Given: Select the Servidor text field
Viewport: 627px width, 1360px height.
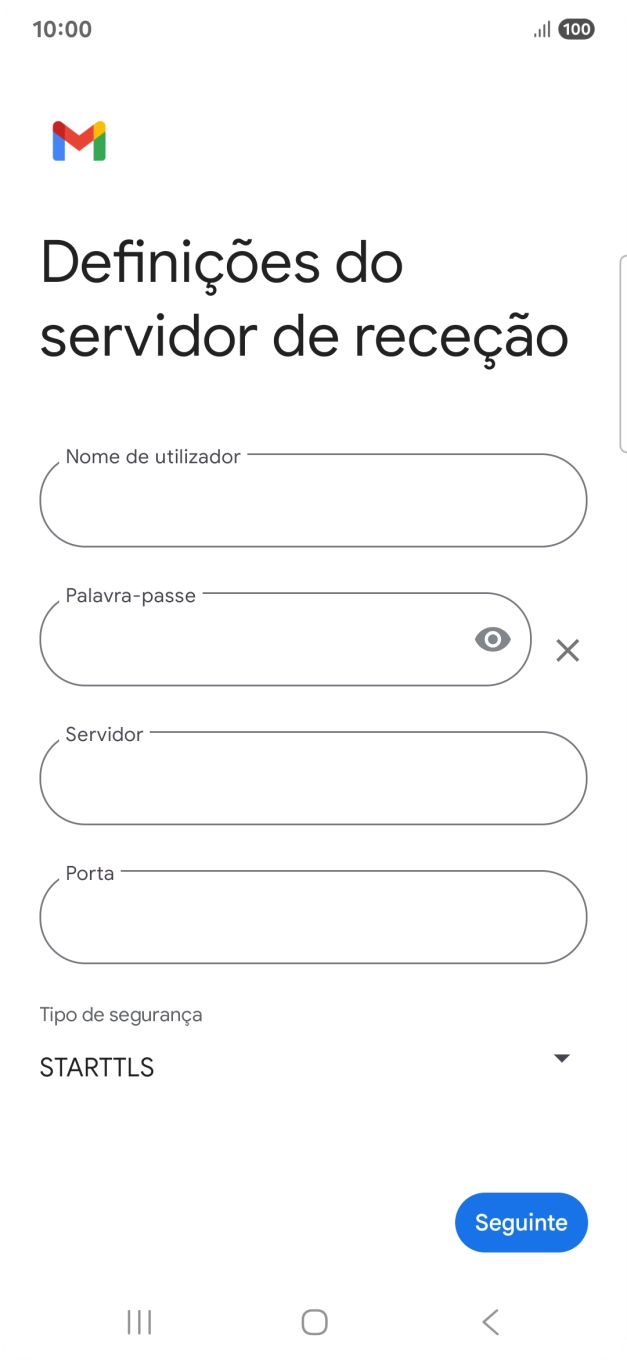Looking at the screenshot, I should click(x=313, y=779).
